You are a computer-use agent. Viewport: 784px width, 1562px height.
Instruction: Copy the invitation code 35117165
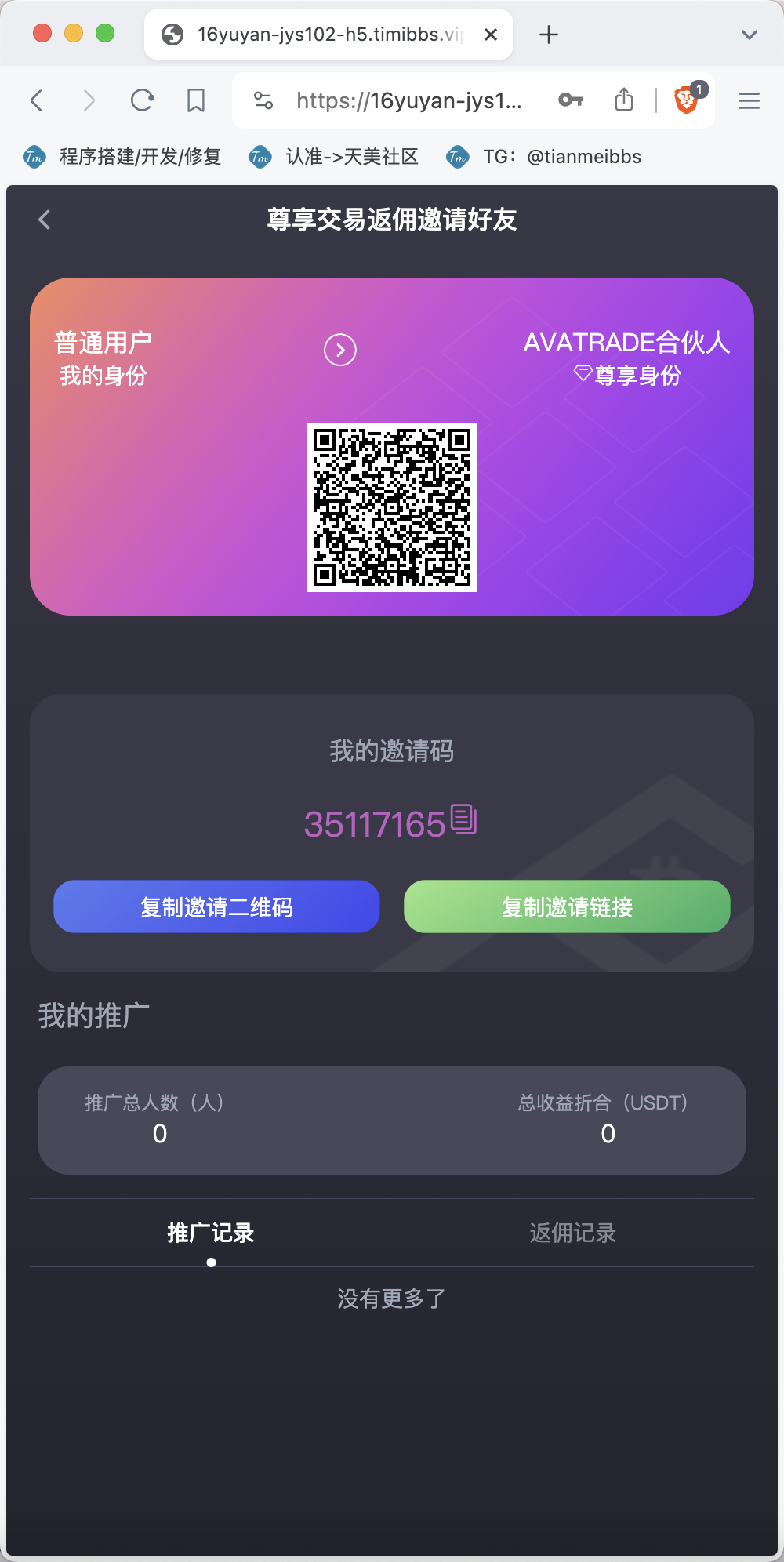464,819
